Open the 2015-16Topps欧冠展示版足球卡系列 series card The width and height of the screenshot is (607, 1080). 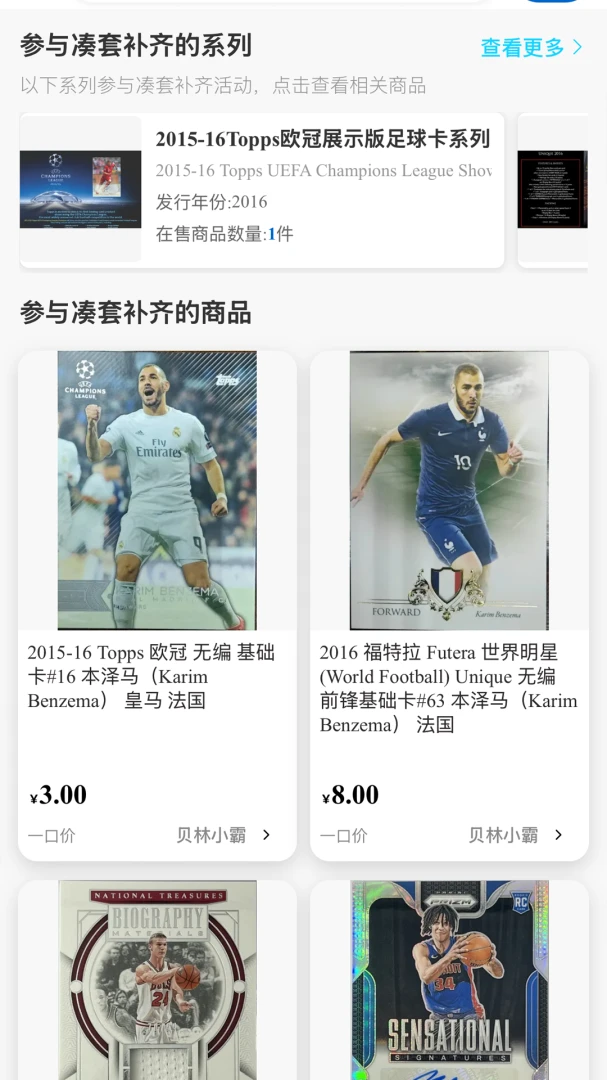[262, 190]
